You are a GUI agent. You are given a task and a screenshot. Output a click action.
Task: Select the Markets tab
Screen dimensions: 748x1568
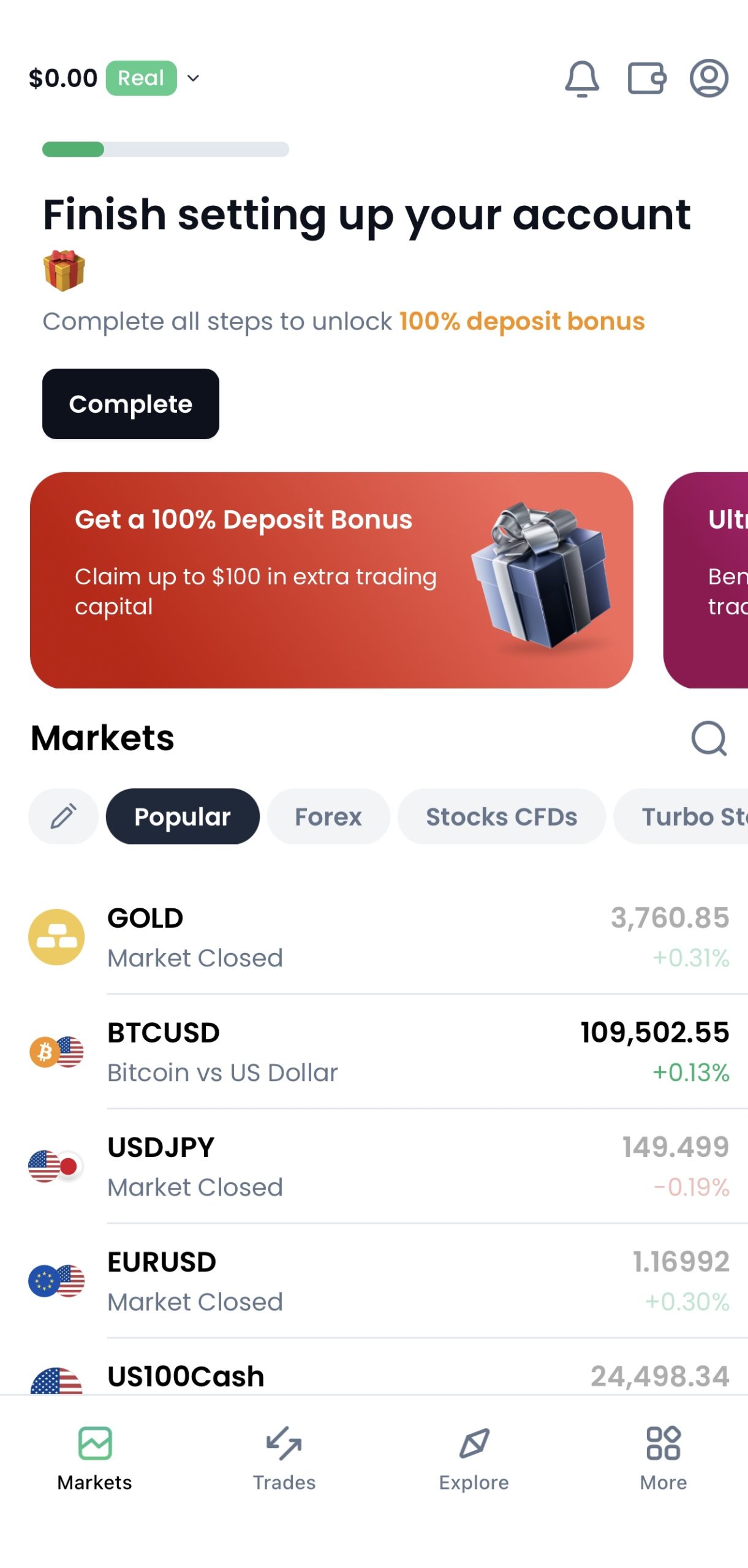click(x=95, y=1458)
